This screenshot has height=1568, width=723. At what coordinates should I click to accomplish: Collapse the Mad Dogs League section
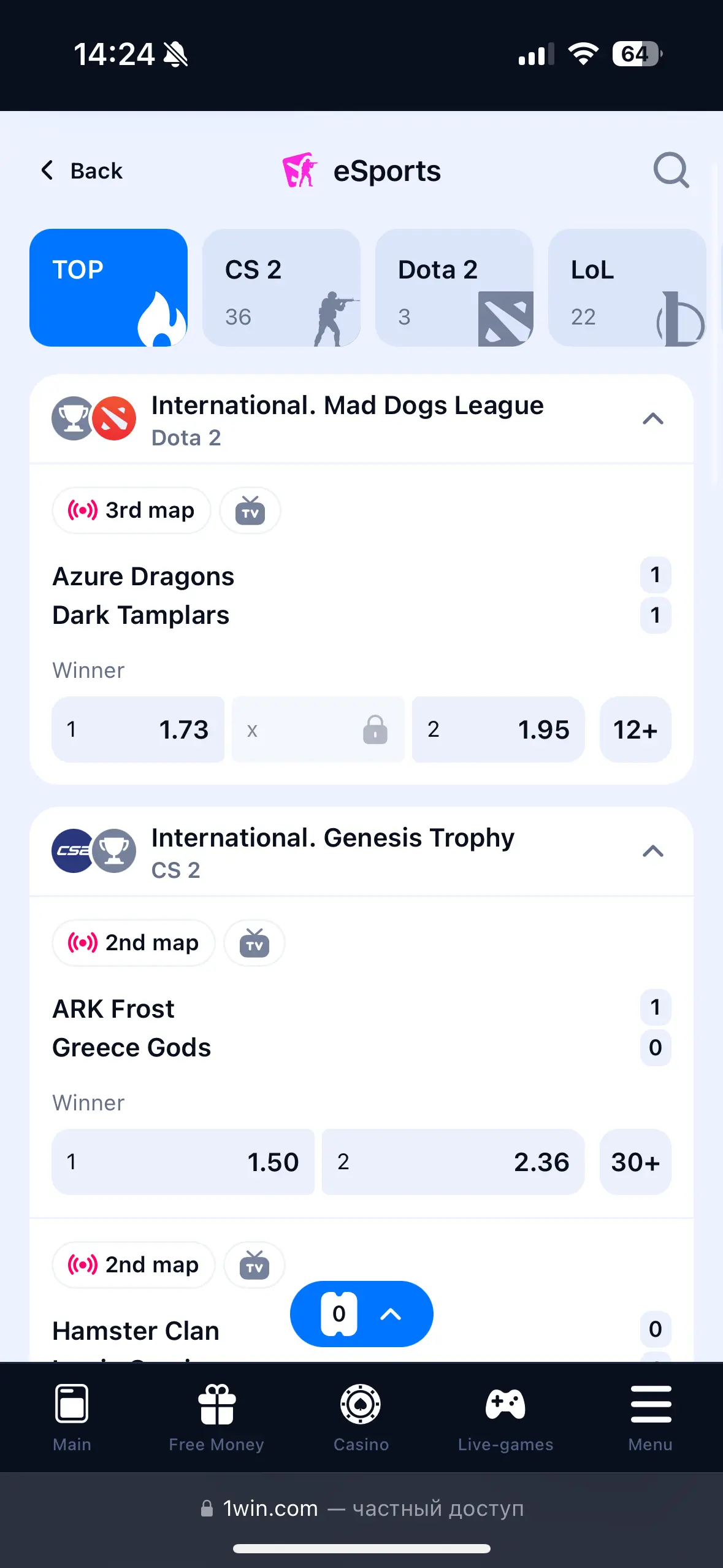point(653,419)
